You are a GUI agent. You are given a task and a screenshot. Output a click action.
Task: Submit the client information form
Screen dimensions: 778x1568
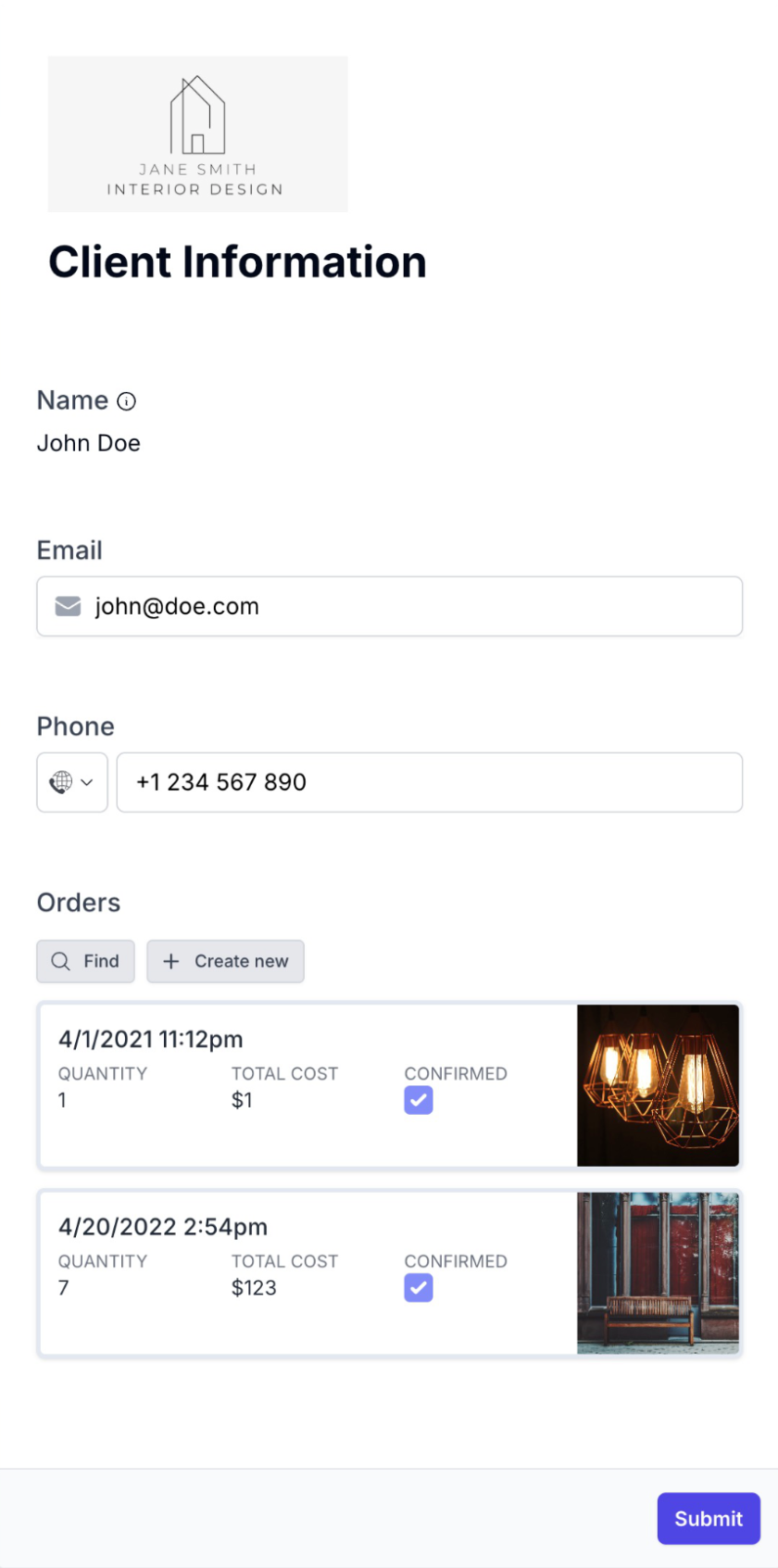tap(708, 1518)
